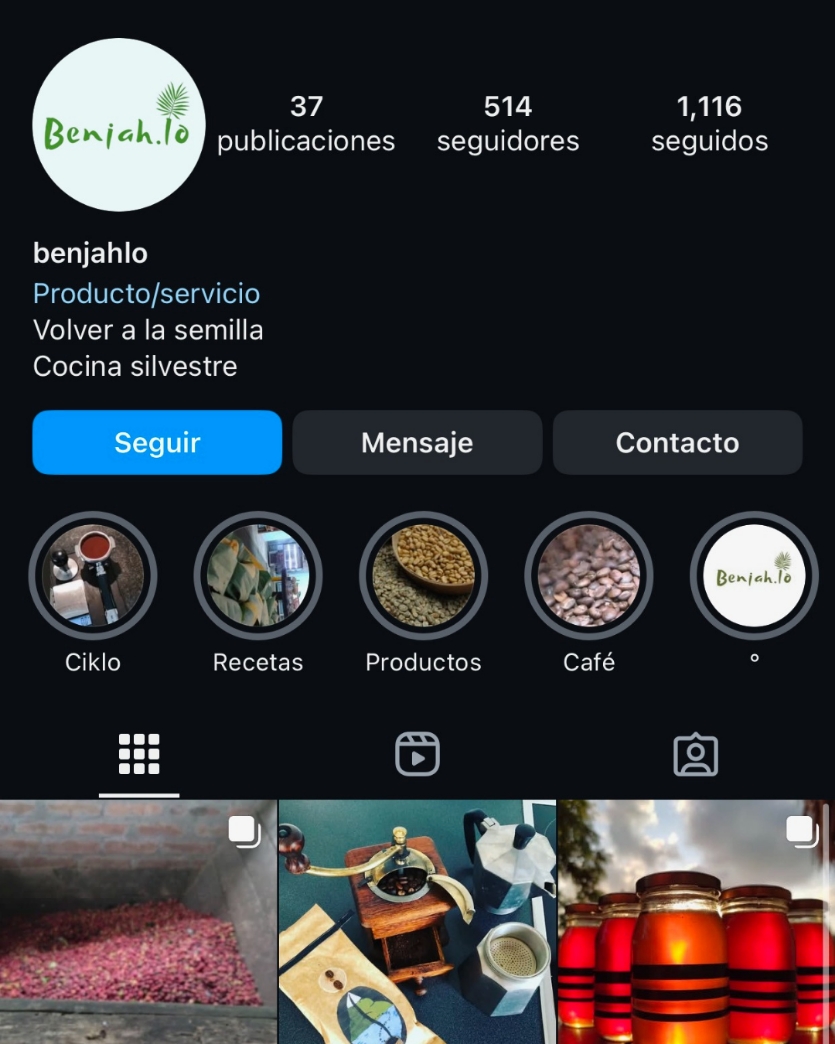The width and height of the screenshot is (835, 1044).
Task: View the Ciklo story highlight
Action: point(93,576)
